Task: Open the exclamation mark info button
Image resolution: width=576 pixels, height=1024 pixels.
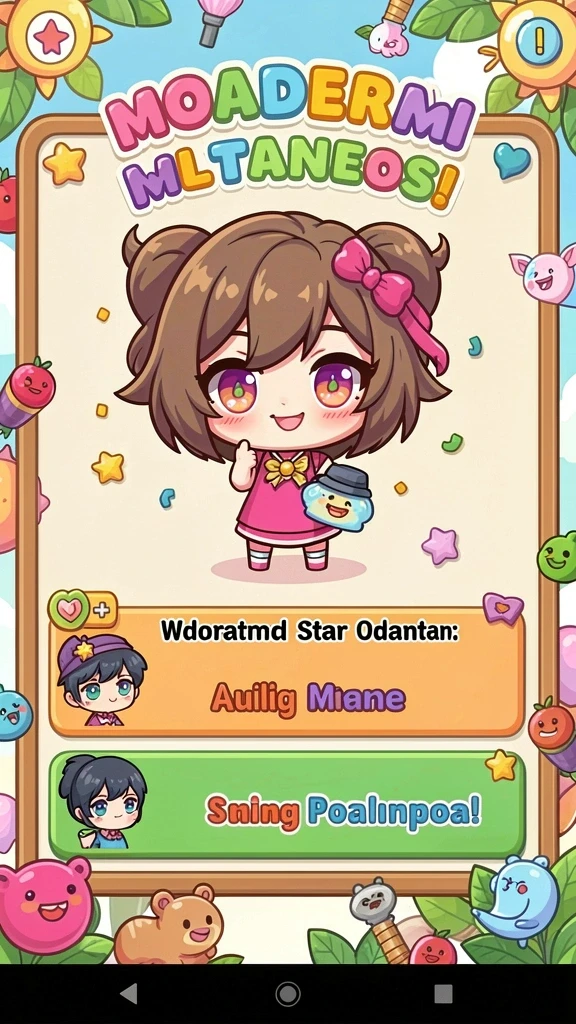Action: click(539, 40)
